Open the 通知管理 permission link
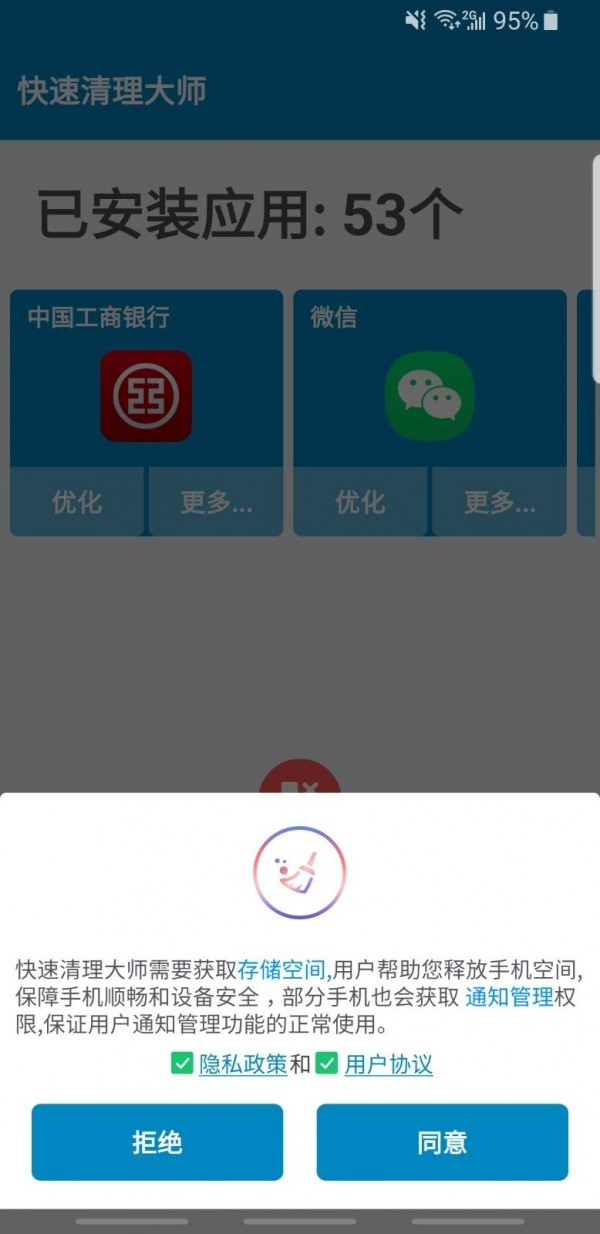 (x=509, y=997)
